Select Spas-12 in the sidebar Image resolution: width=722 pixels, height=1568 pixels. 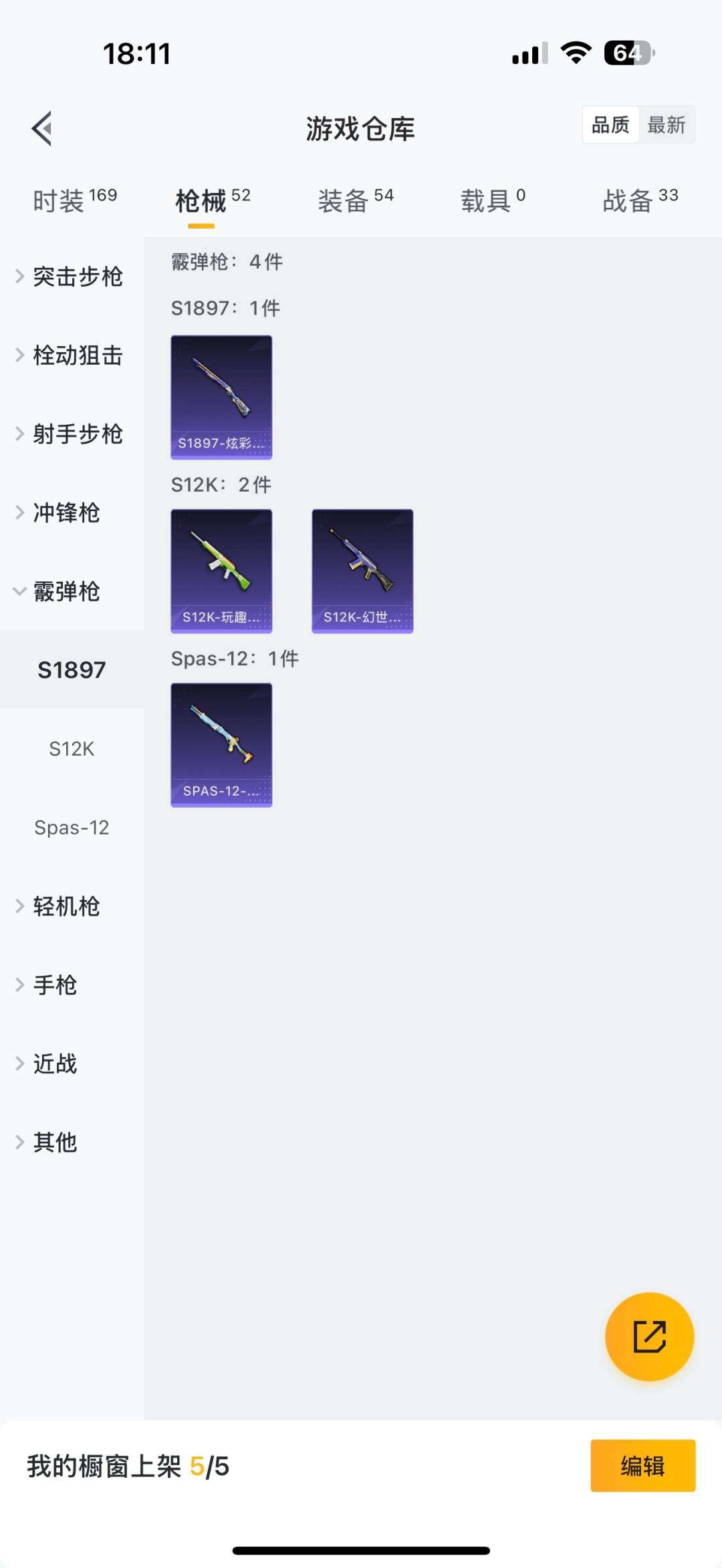tap(72, 828)
